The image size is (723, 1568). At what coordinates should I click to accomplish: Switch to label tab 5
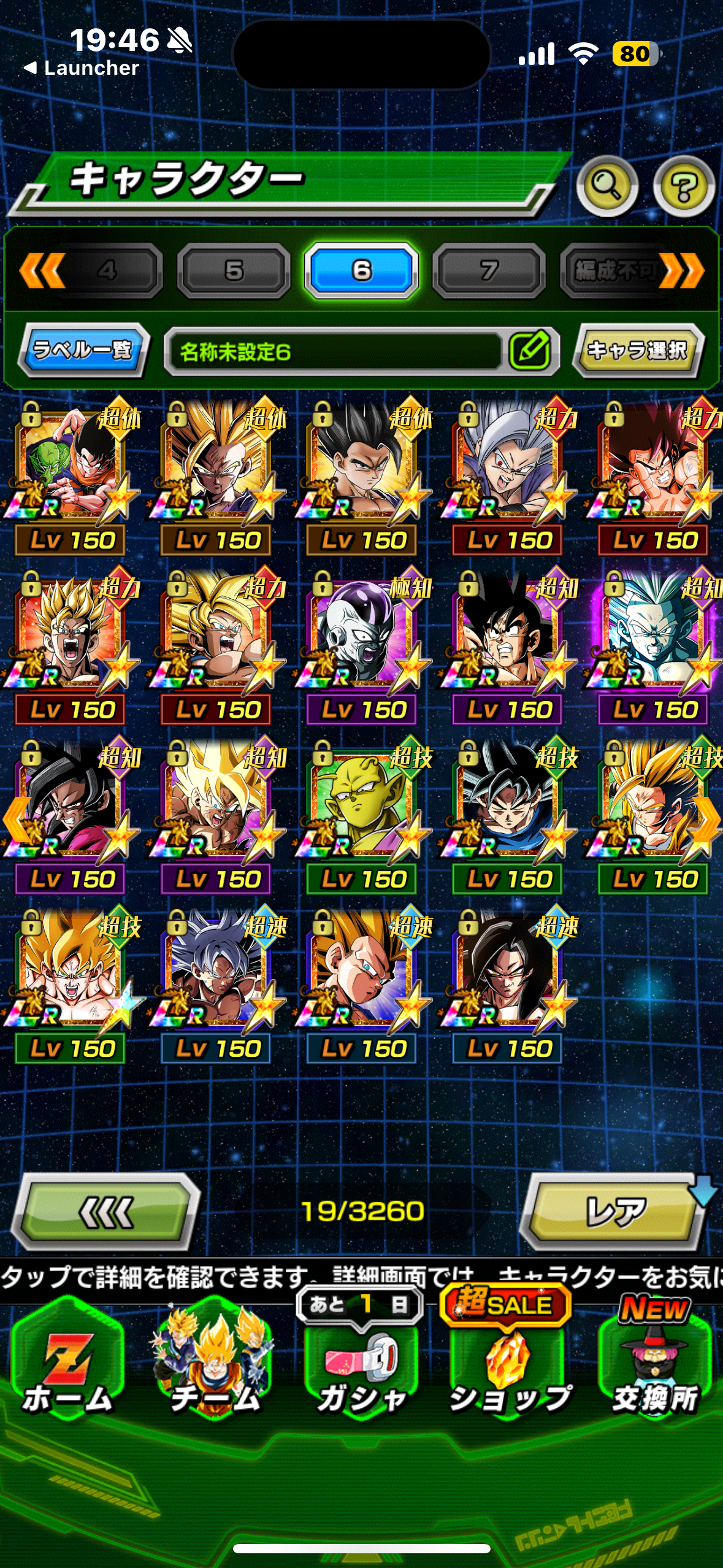pos(234,270)
